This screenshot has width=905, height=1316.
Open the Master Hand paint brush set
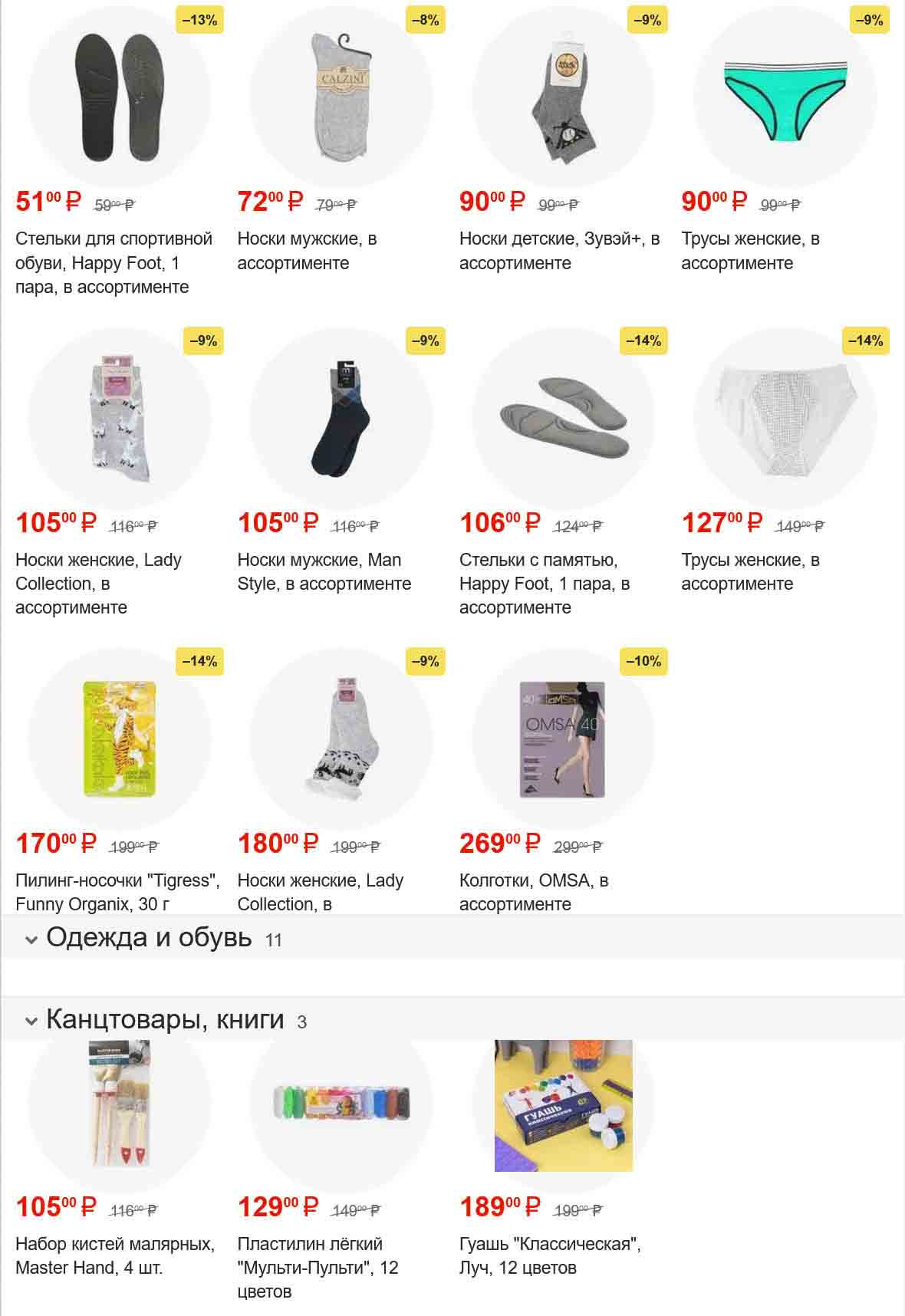(x=119, y=1104)
